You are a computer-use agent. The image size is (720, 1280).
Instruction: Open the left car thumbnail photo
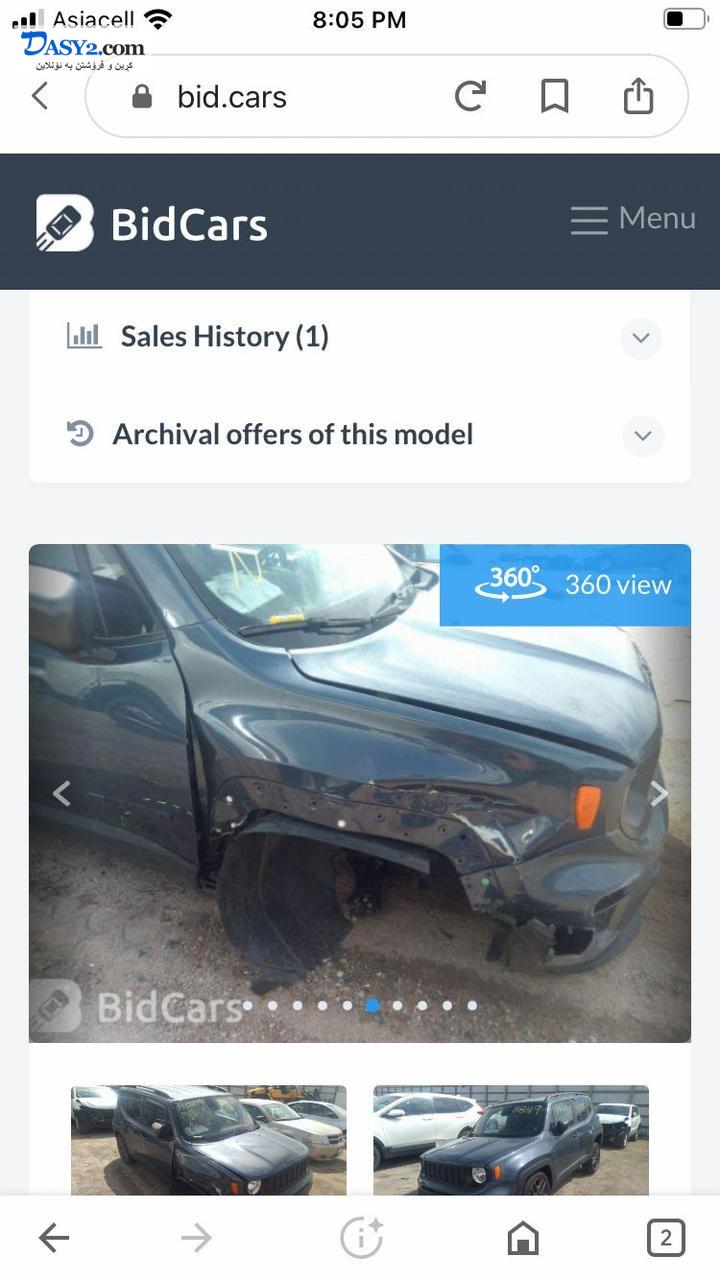[x=209, y=1140]
